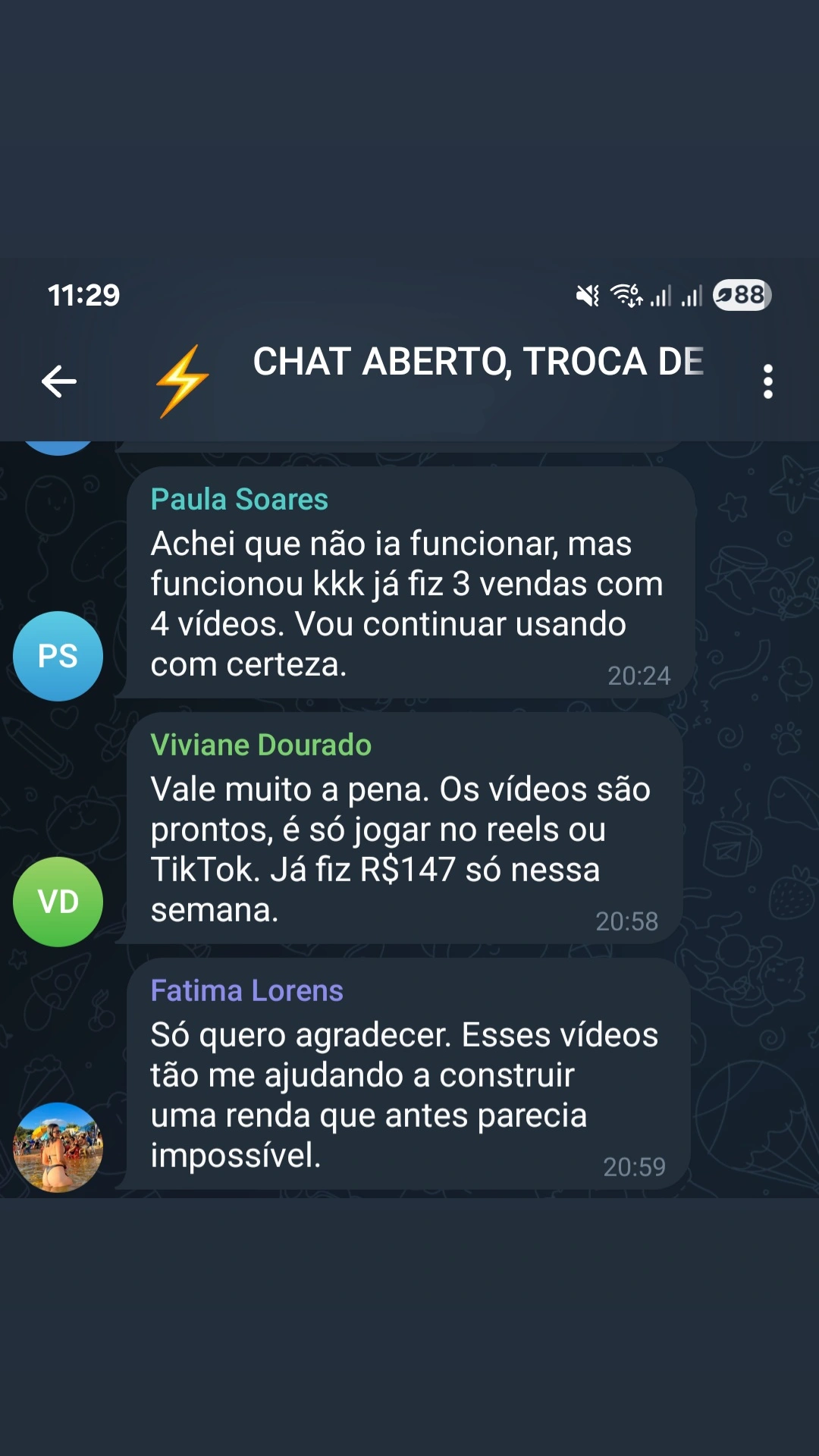Select the Viviane Dourado sender name
The width and height of the screenshot is (819, 1456).
point(261,745)
